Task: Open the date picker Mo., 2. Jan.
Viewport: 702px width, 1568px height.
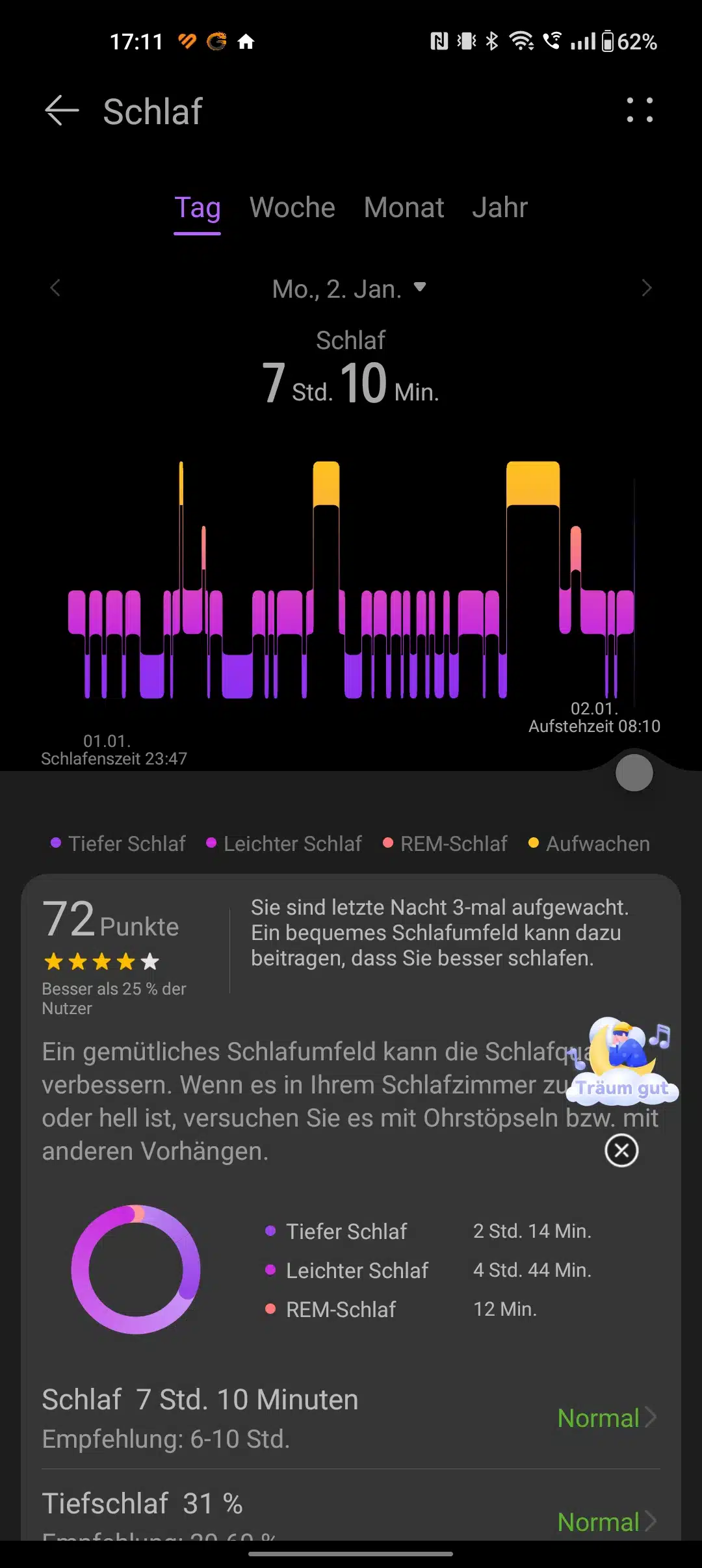Action: 350,289
